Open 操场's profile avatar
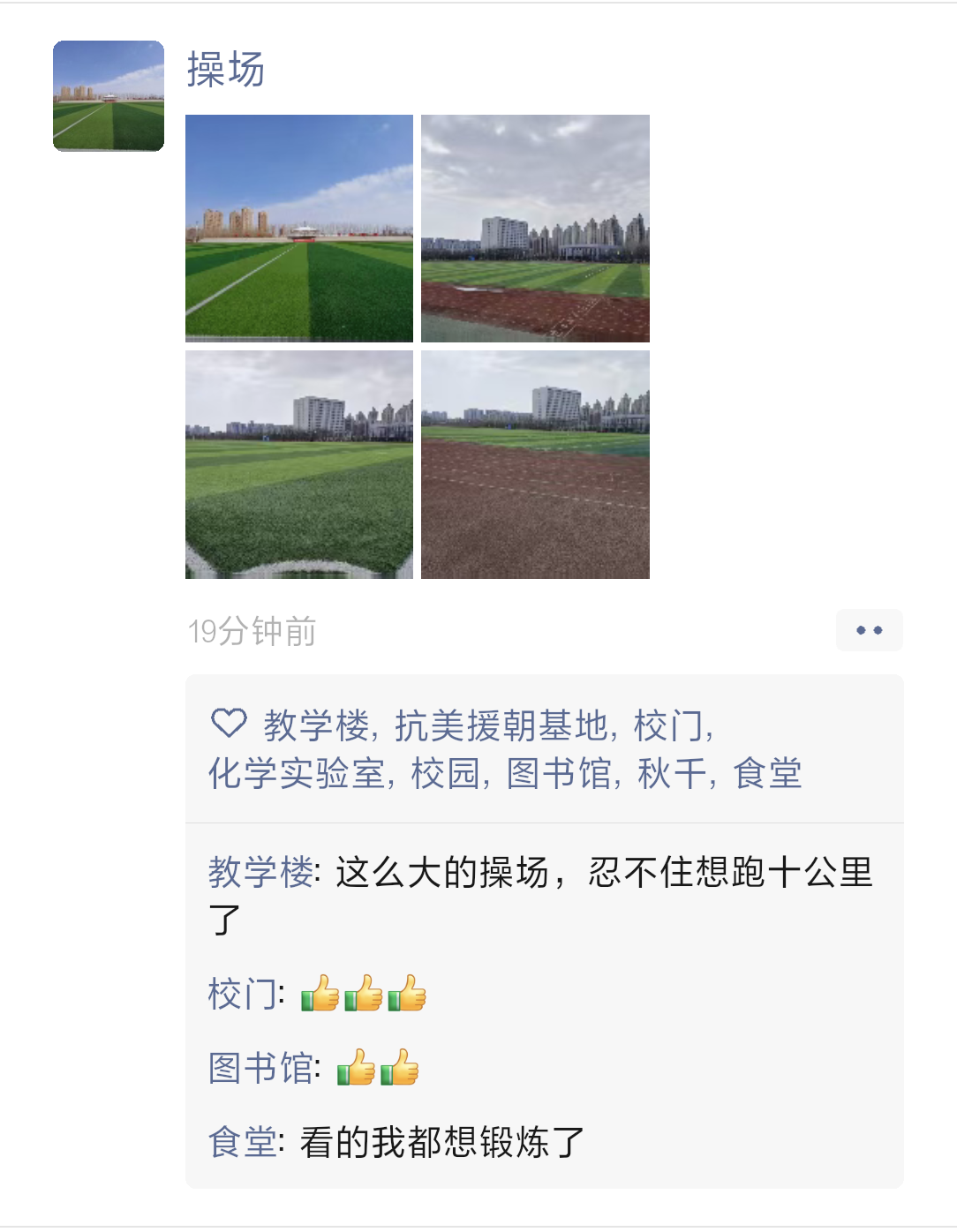 pyautogui.click(x=109, y=96)
